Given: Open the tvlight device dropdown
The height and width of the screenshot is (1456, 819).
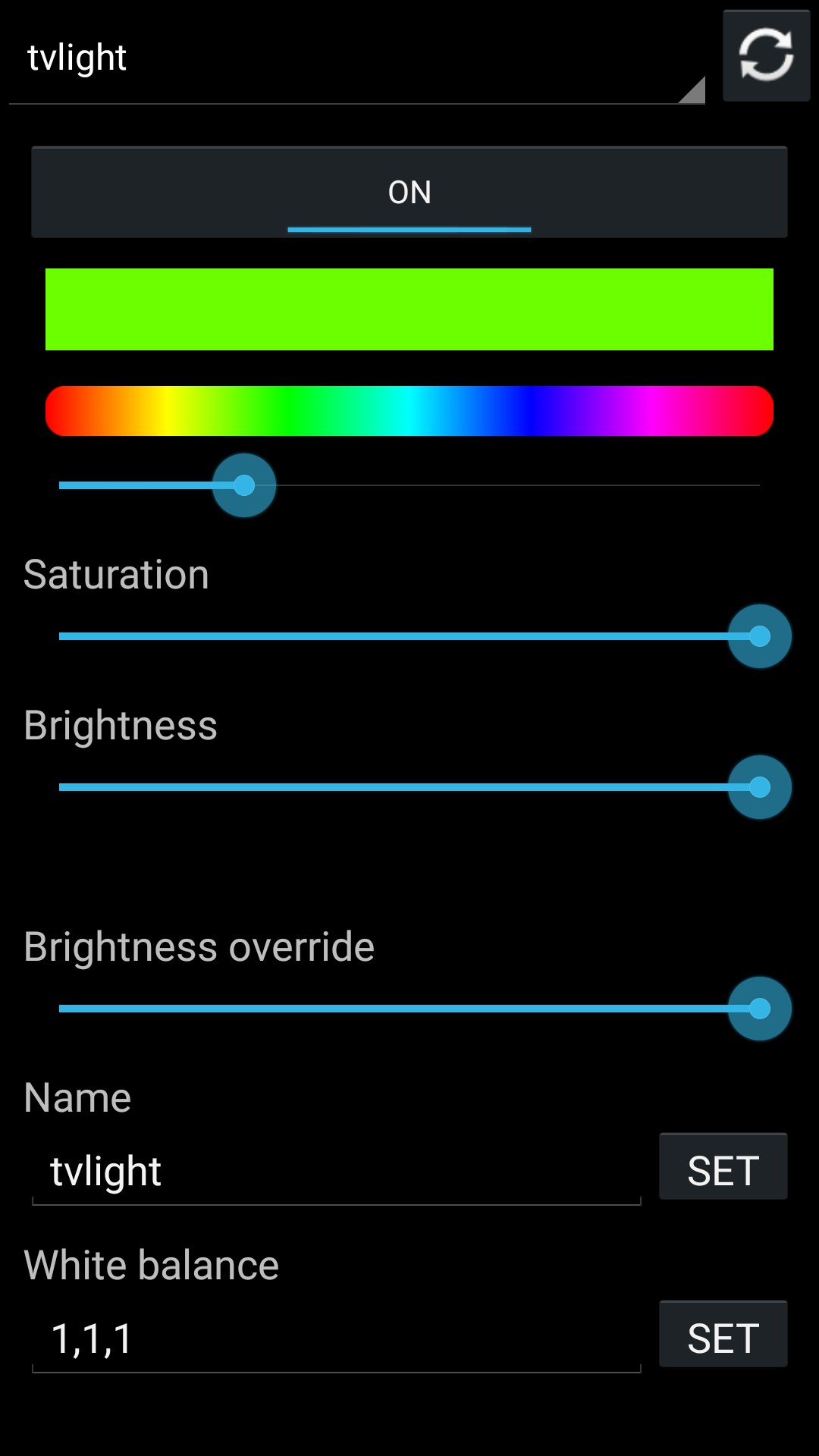Looking at the screenshot, I should [x=356, y=59].
